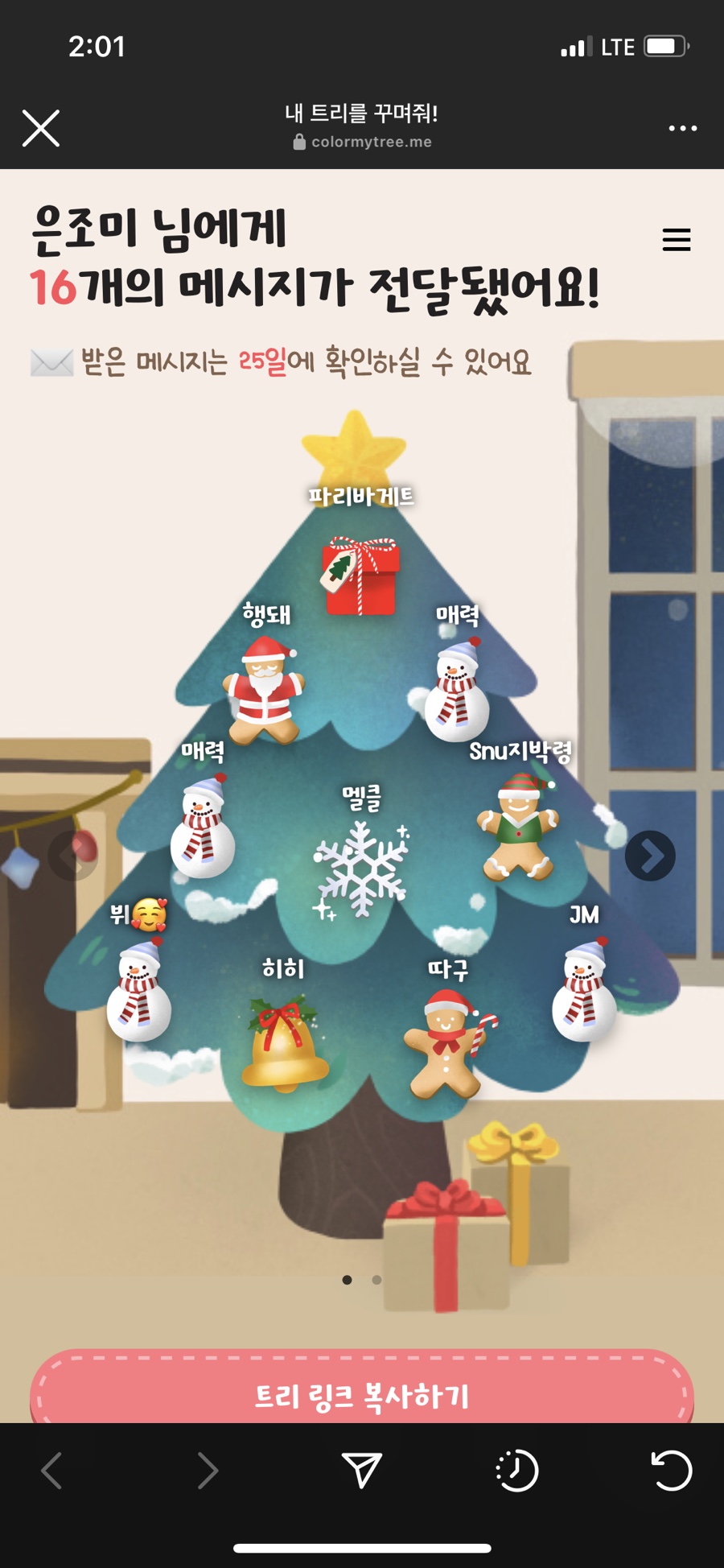This screenshot has height=1568, width=724.
Task: Tap 트리 링크 복사하기 button
Action: [362, 1394]
